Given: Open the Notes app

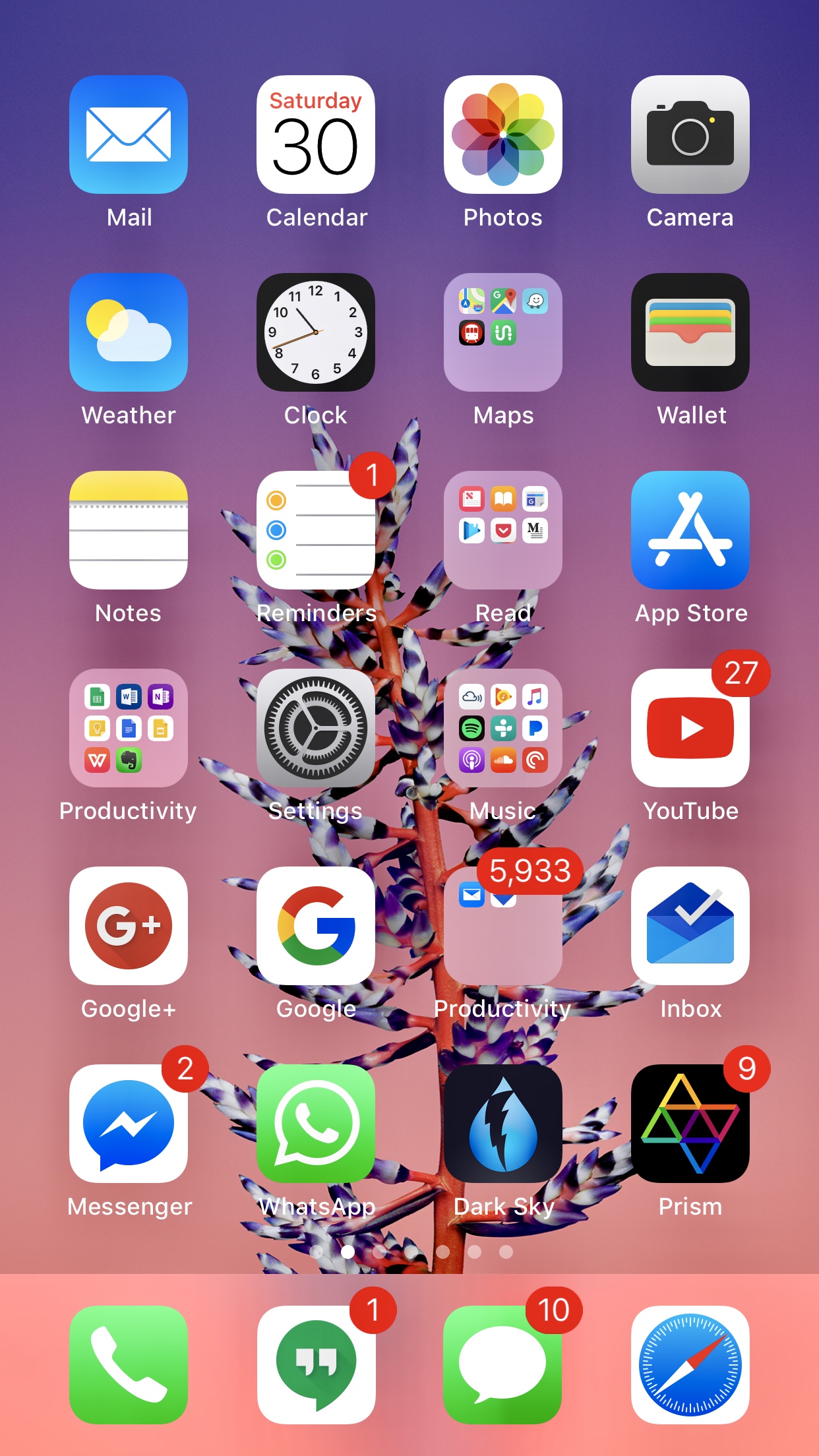Looking at the screenshot, I should (x=129, y=530).
